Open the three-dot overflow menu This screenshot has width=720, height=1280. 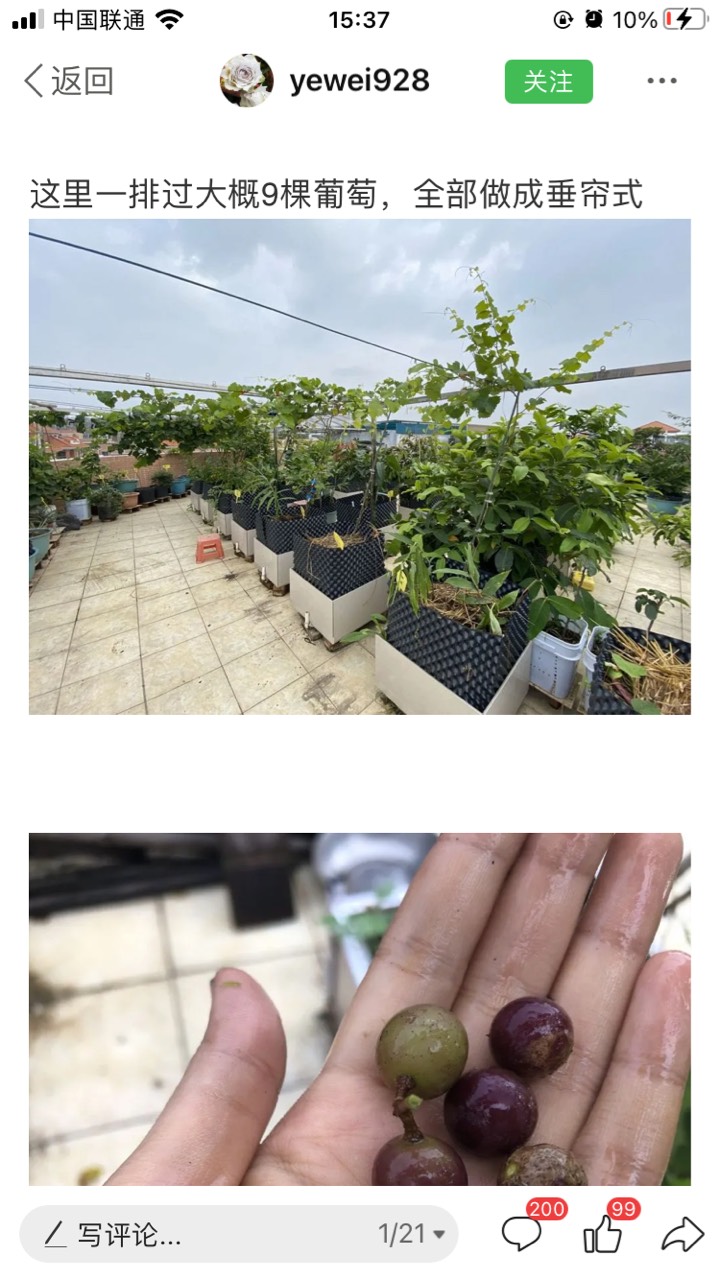[662, 82]
